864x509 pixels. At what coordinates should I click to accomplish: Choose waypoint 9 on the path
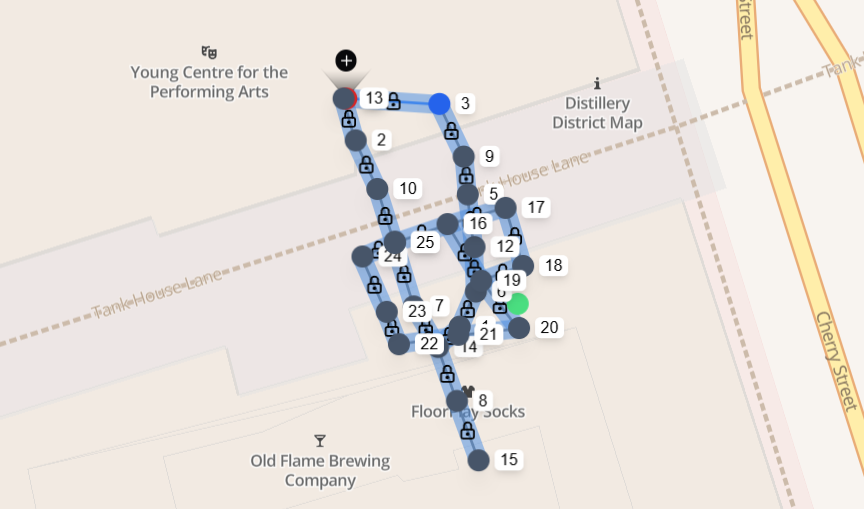(x=463, y=156)
